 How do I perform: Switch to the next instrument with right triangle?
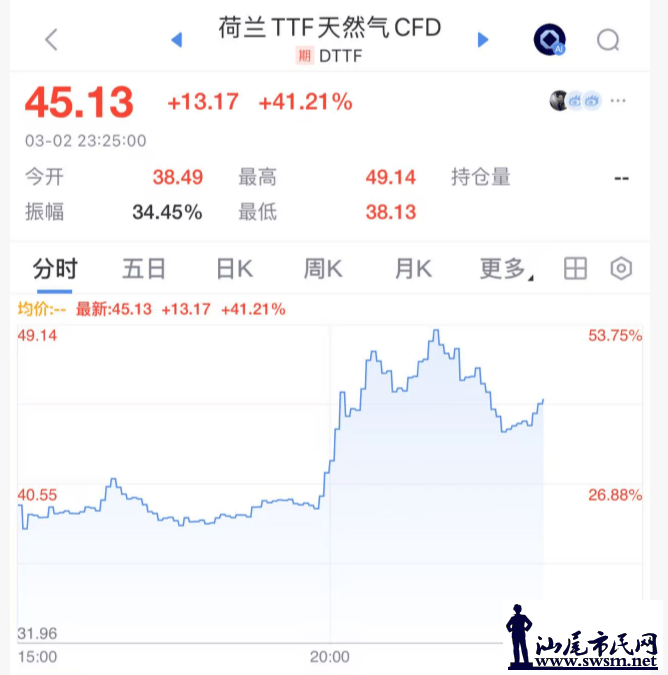483,40
